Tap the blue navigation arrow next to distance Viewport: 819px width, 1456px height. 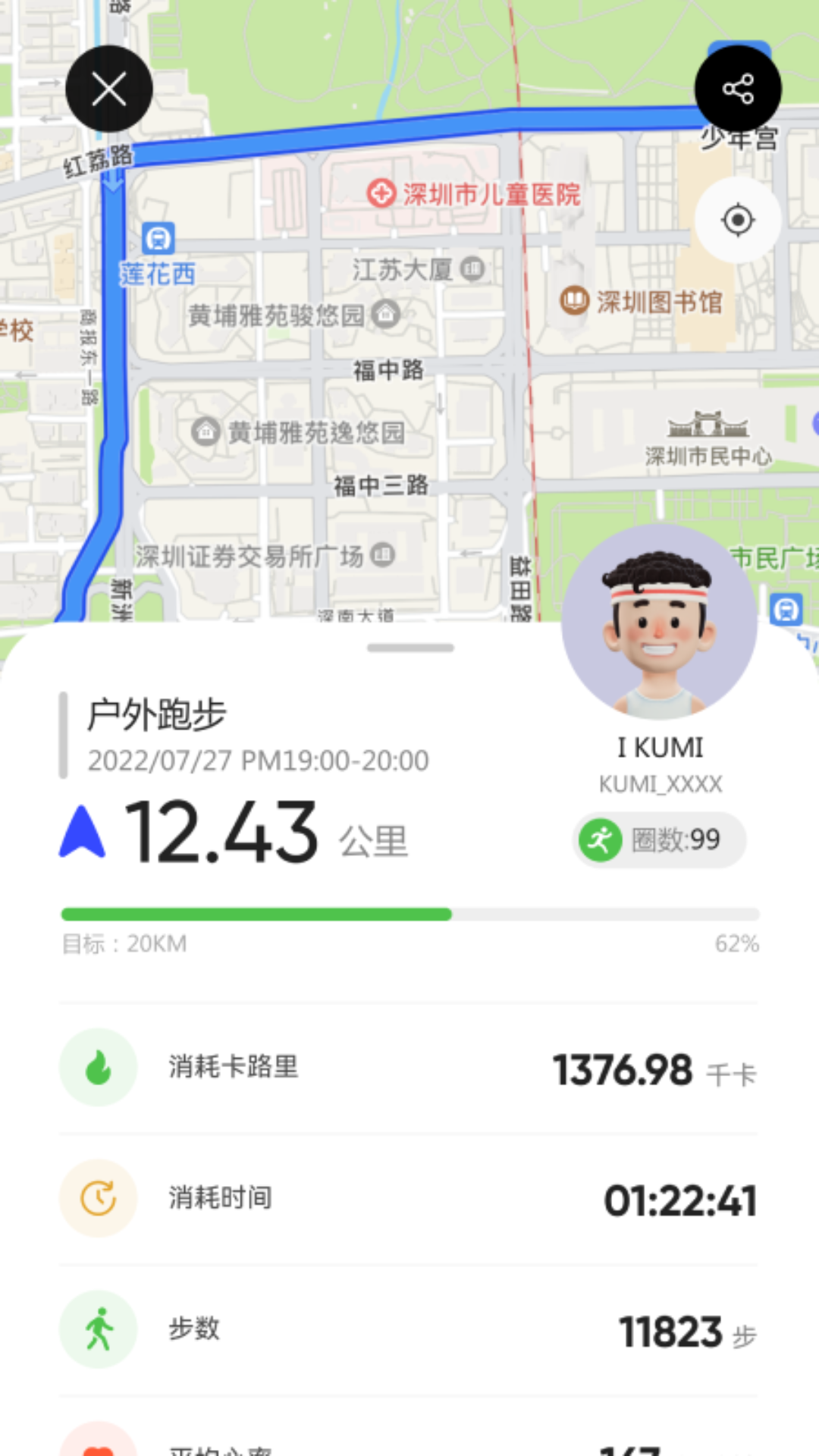click(x=80, y=831)
